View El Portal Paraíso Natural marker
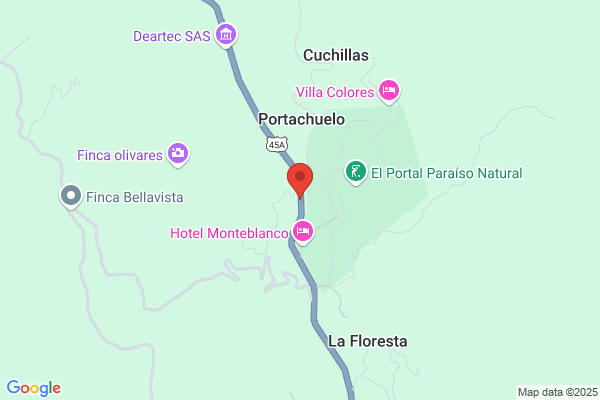The width and height of the screenshot is (600, 400). coord(356,172)
